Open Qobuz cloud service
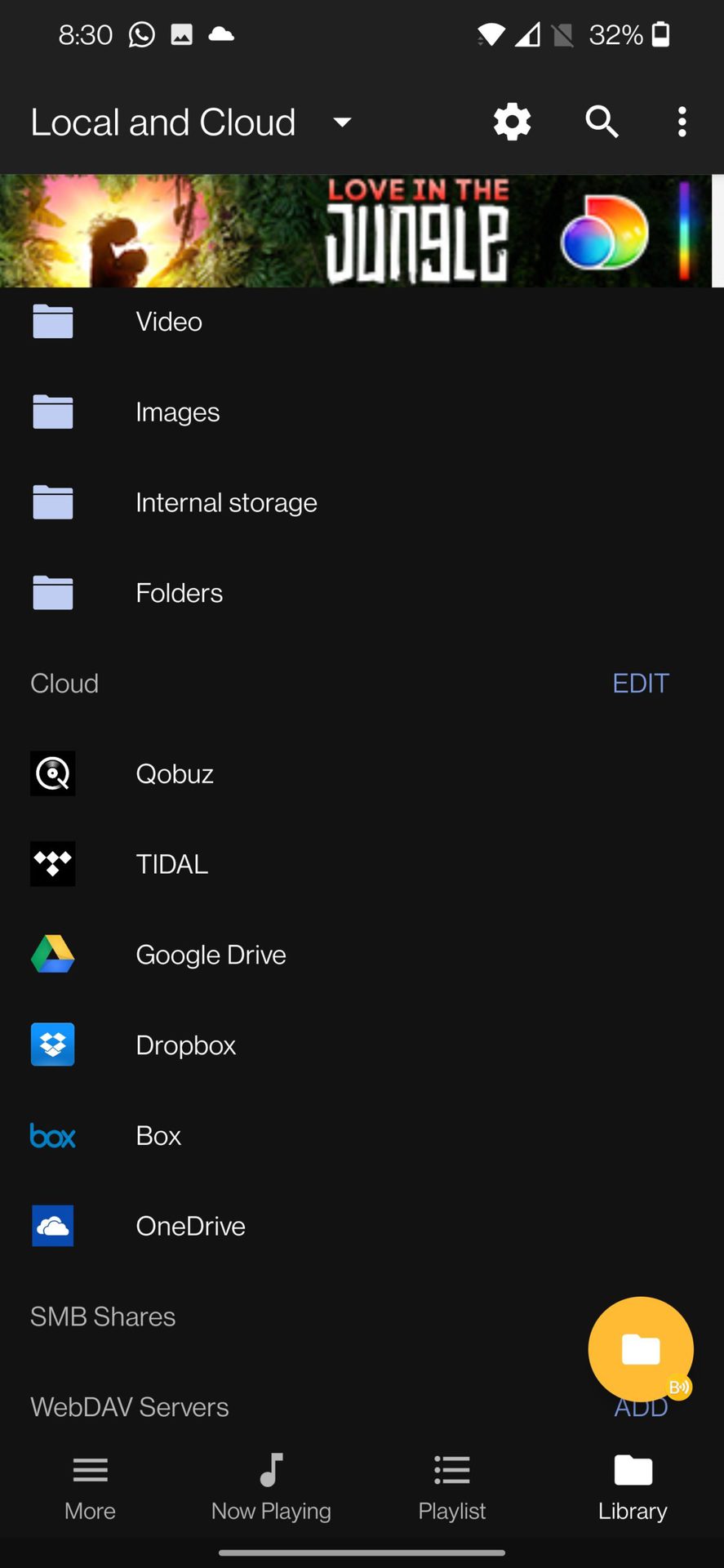 click(175, 774)
